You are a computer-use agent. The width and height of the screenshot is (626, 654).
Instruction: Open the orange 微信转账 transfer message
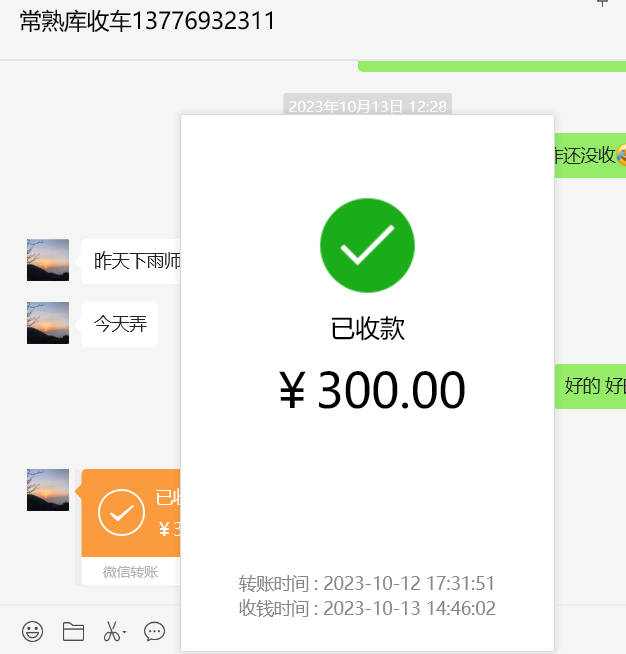point(131,513)
